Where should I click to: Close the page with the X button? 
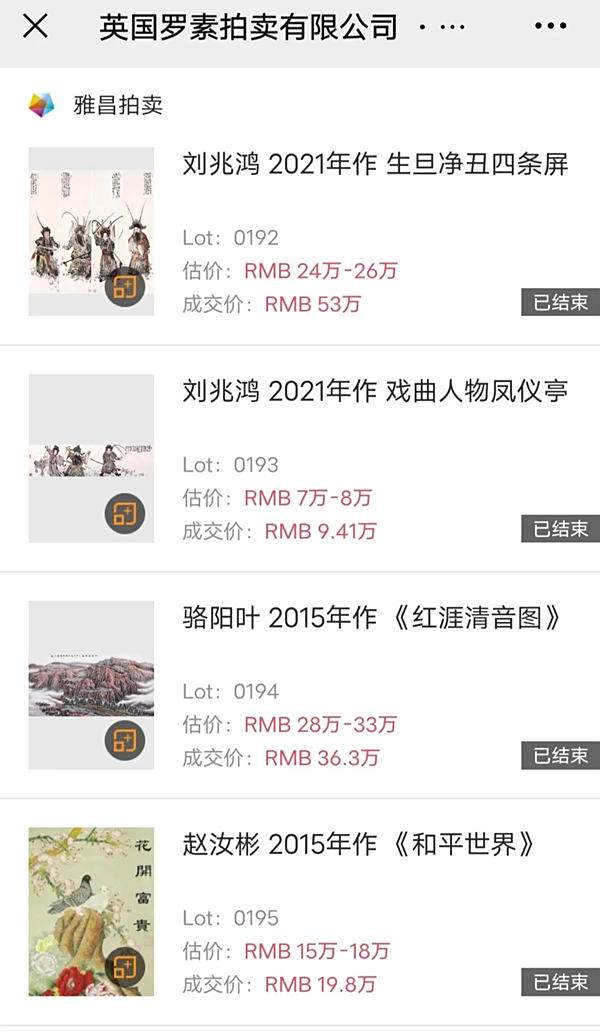click(x=35, y=27)
